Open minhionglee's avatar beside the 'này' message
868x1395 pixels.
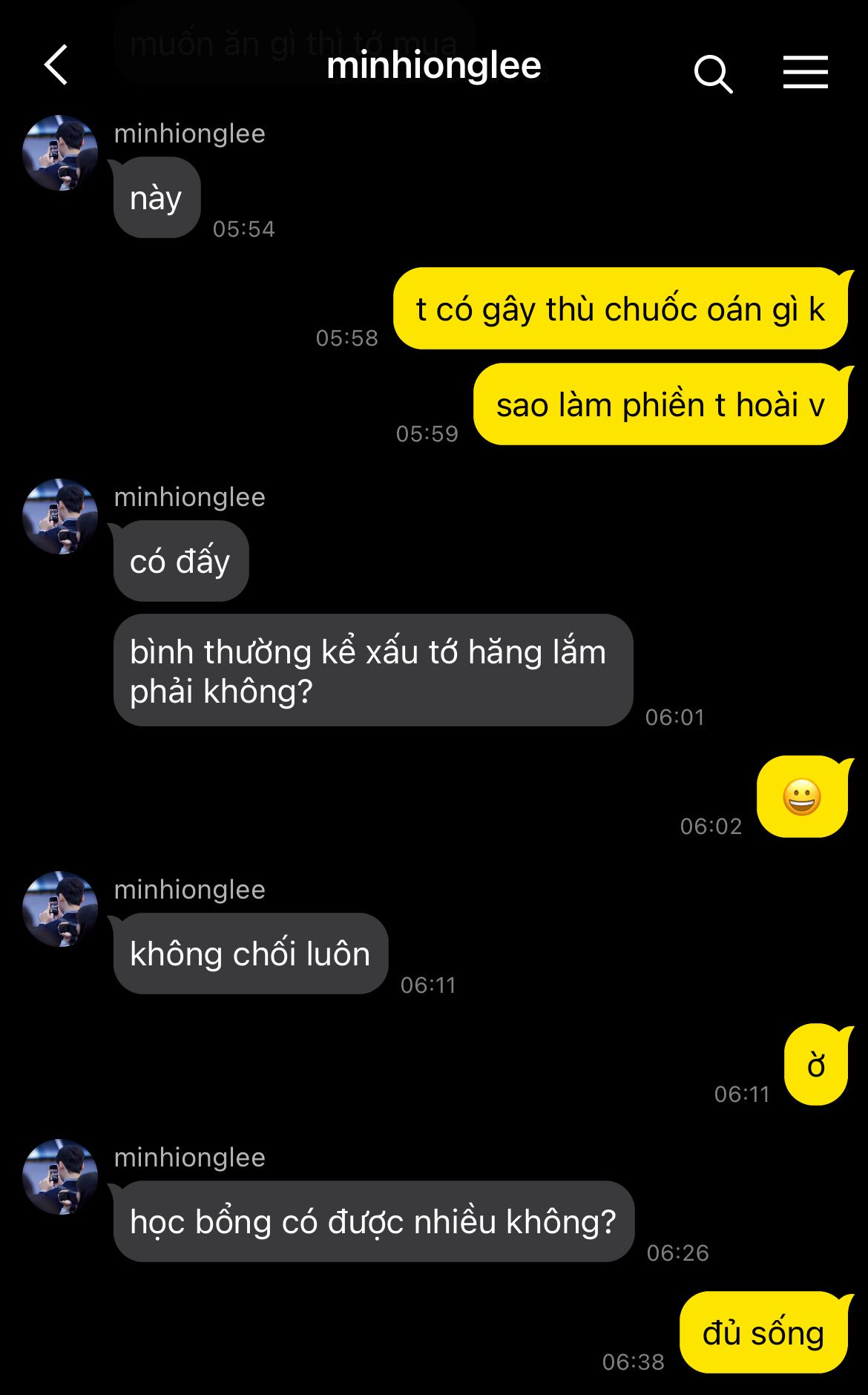[60, 153]
